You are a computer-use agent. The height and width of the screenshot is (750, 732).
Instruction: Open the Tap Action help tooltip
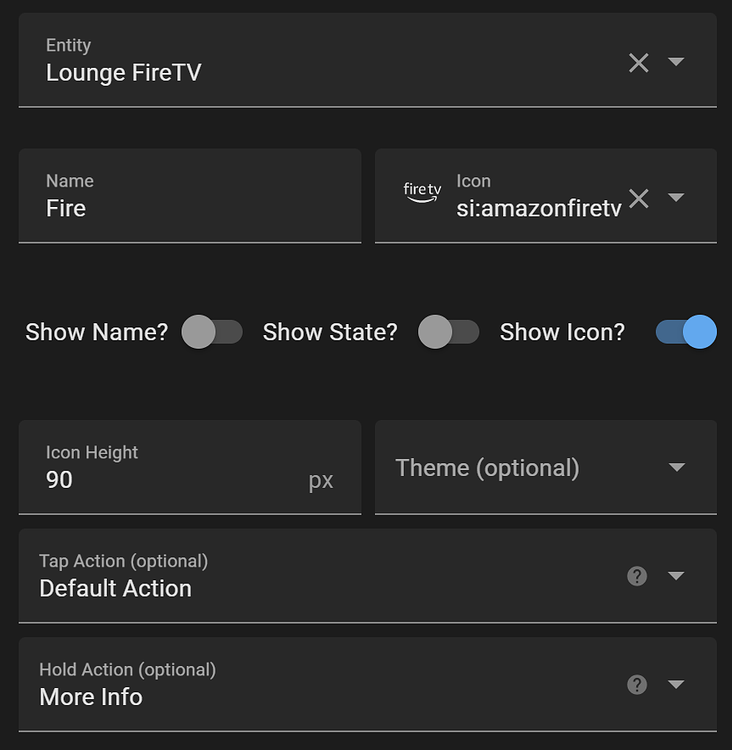(637, 576)
